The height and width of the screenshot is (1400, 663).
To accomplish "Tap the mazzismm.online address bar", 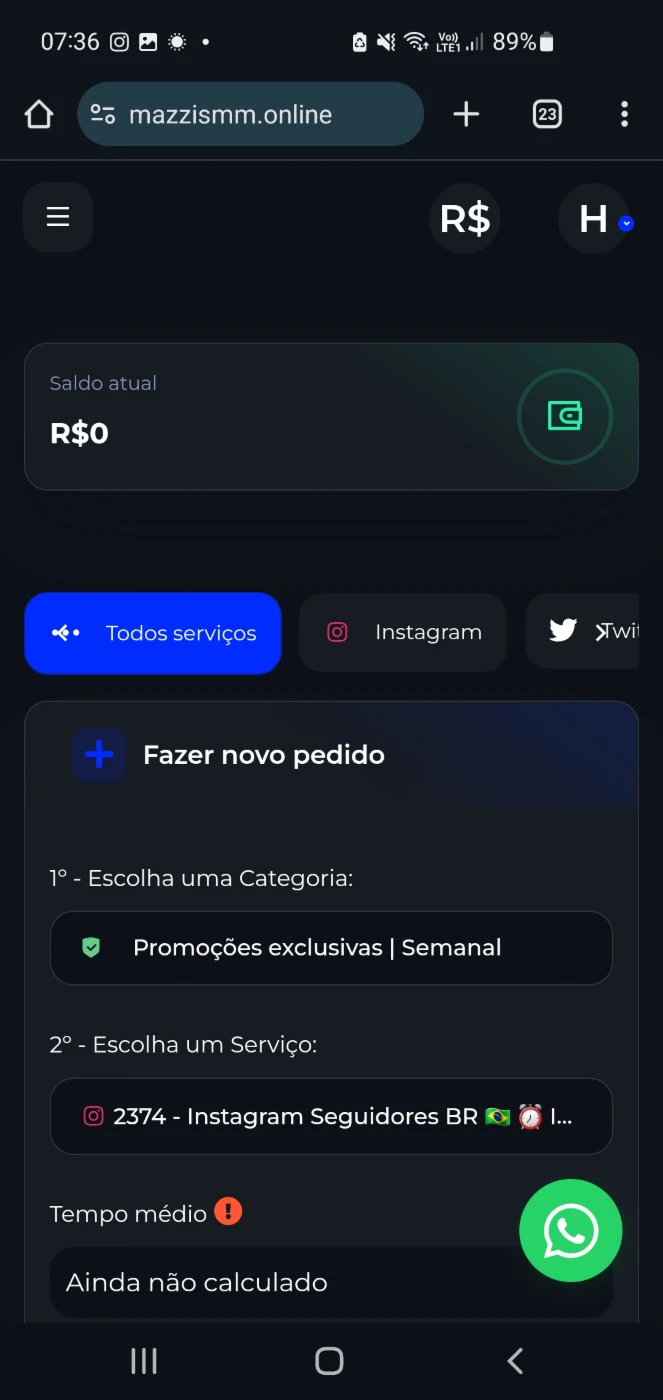I will click(251, 114).
